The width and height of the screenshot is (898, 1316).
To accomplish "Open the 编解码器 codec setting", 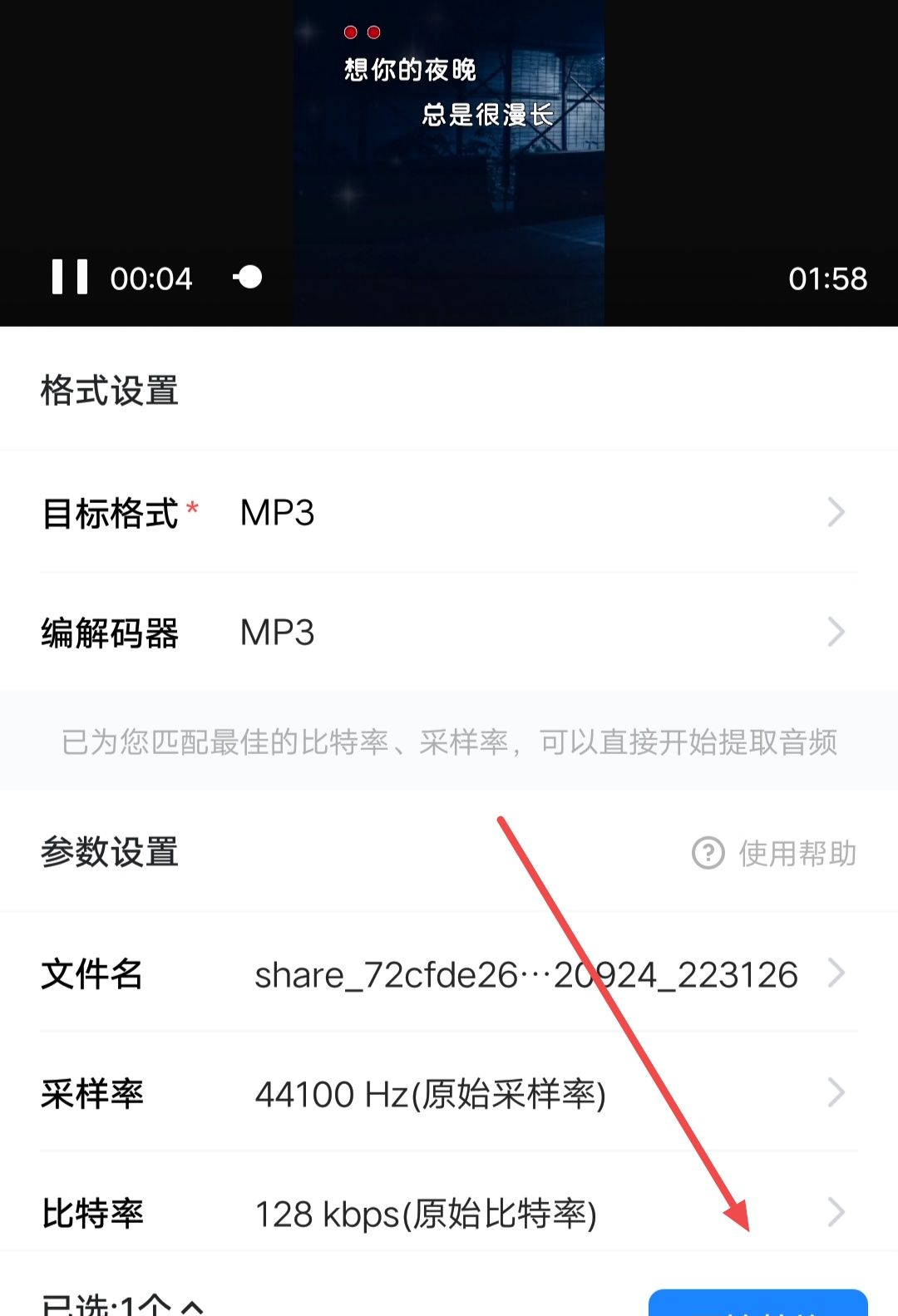I will (x=449, y=633).
